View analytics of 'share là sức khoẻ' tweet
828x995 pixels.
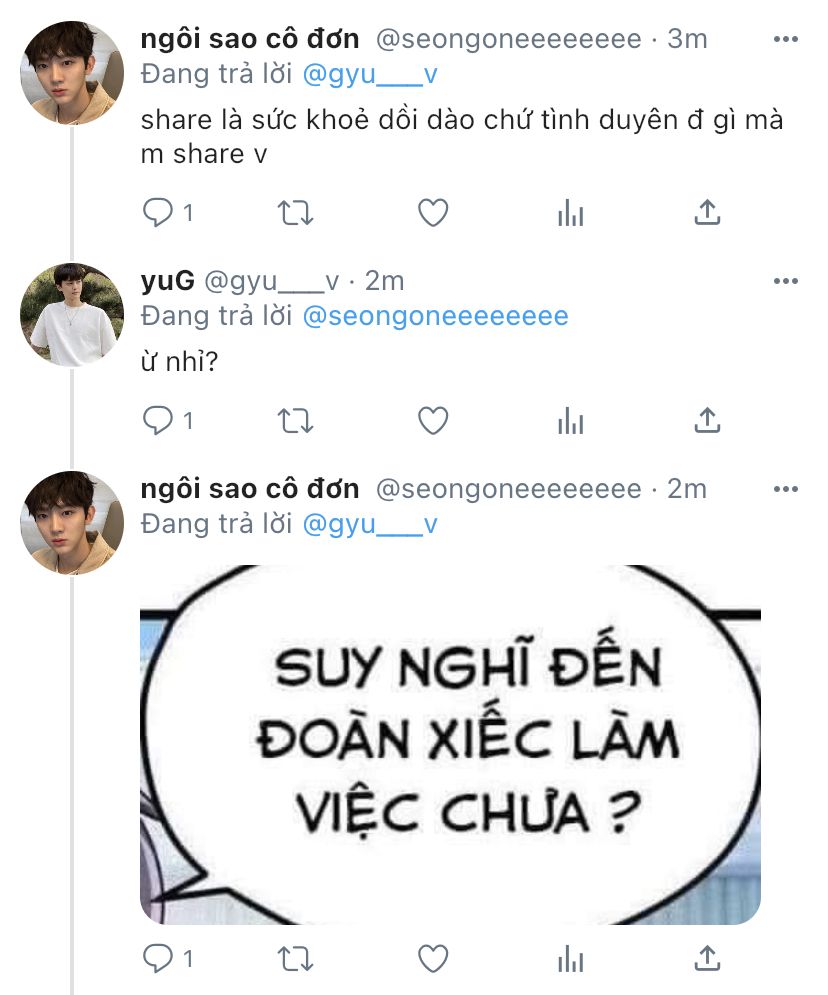point(570,212)
